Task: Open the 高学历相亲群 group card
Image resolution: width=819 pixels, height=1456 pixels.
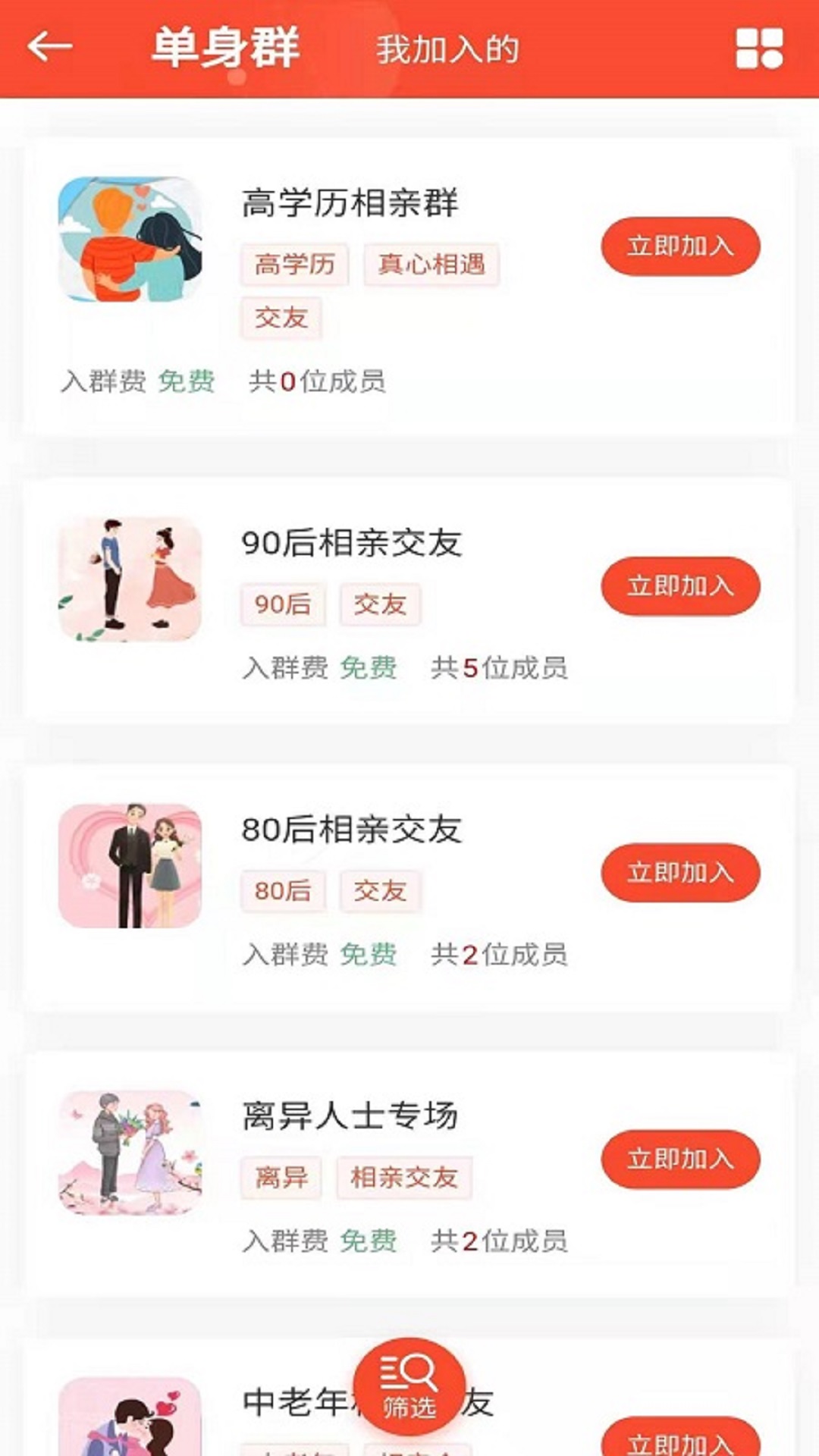Action: [350, 204]
